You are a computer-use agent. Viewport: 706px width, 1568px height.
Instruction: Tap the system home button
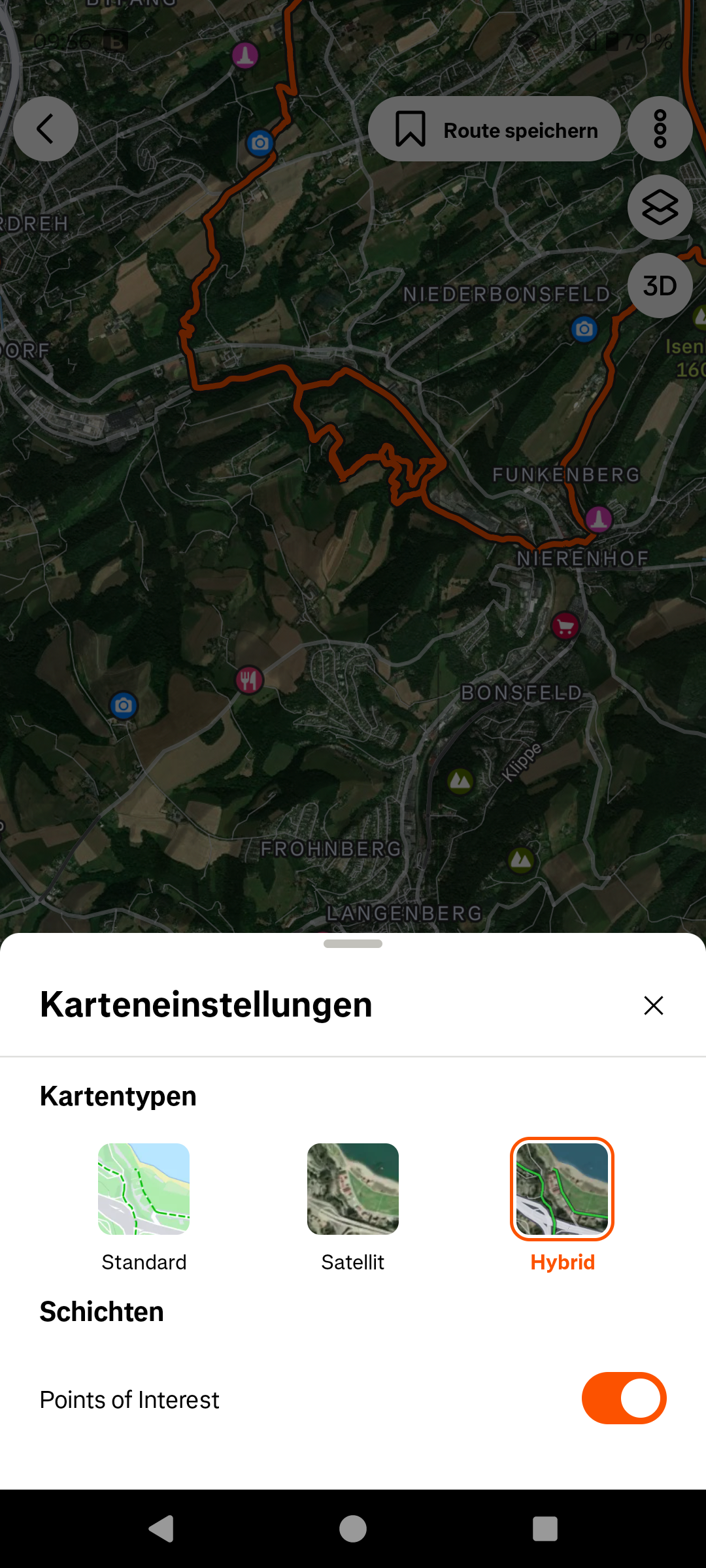point(353,1529)
